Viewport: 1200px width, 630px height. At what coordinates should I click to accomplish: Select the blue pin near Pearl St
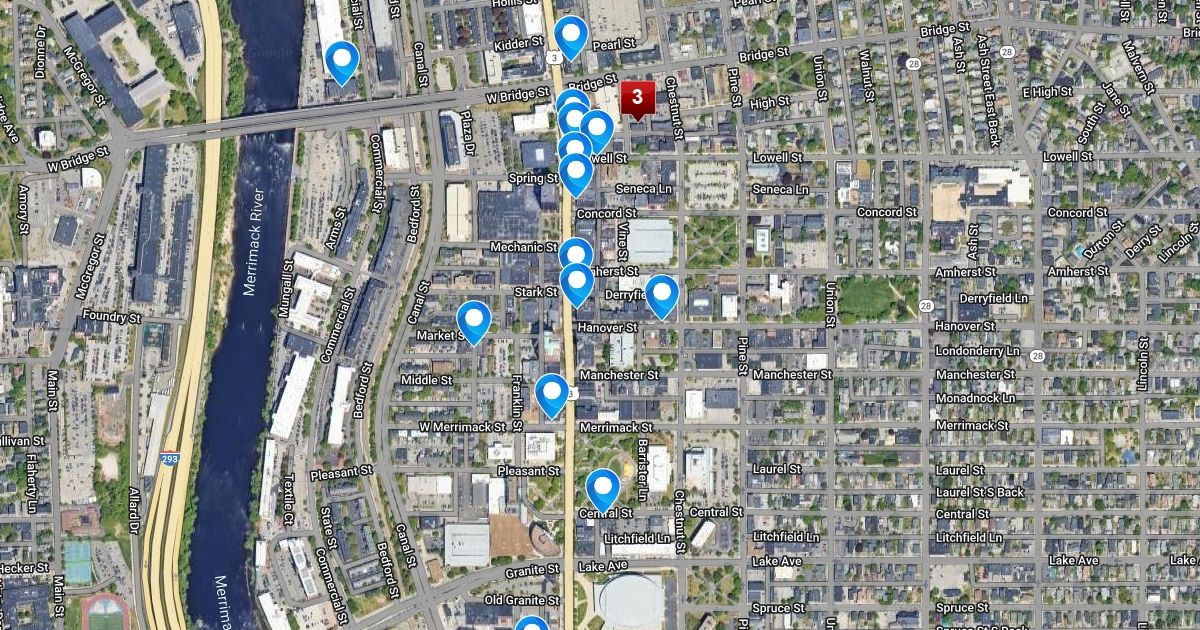pos(571,35)
